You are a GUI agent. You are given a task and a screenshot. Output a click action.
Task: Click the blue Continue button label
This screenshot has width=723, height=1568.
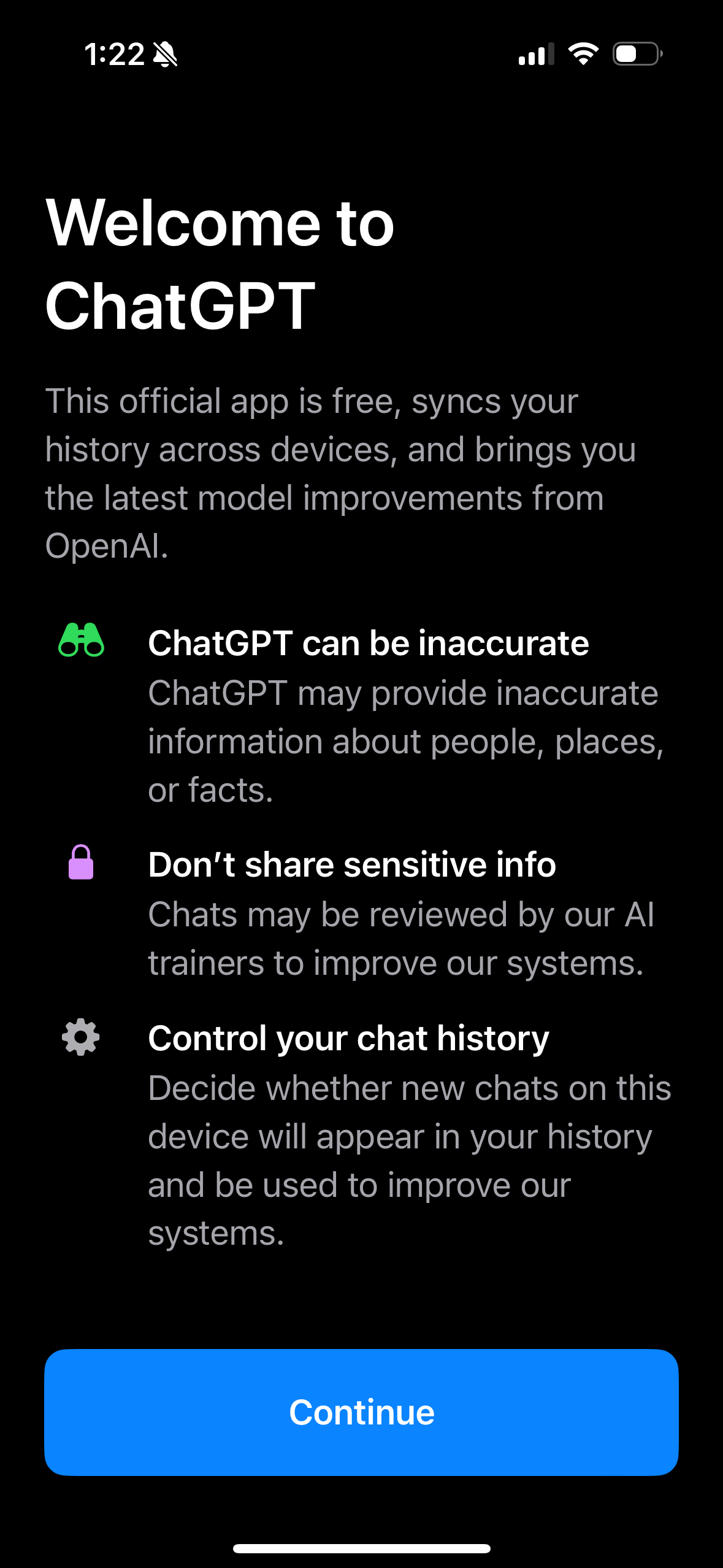click(361, 1412)
